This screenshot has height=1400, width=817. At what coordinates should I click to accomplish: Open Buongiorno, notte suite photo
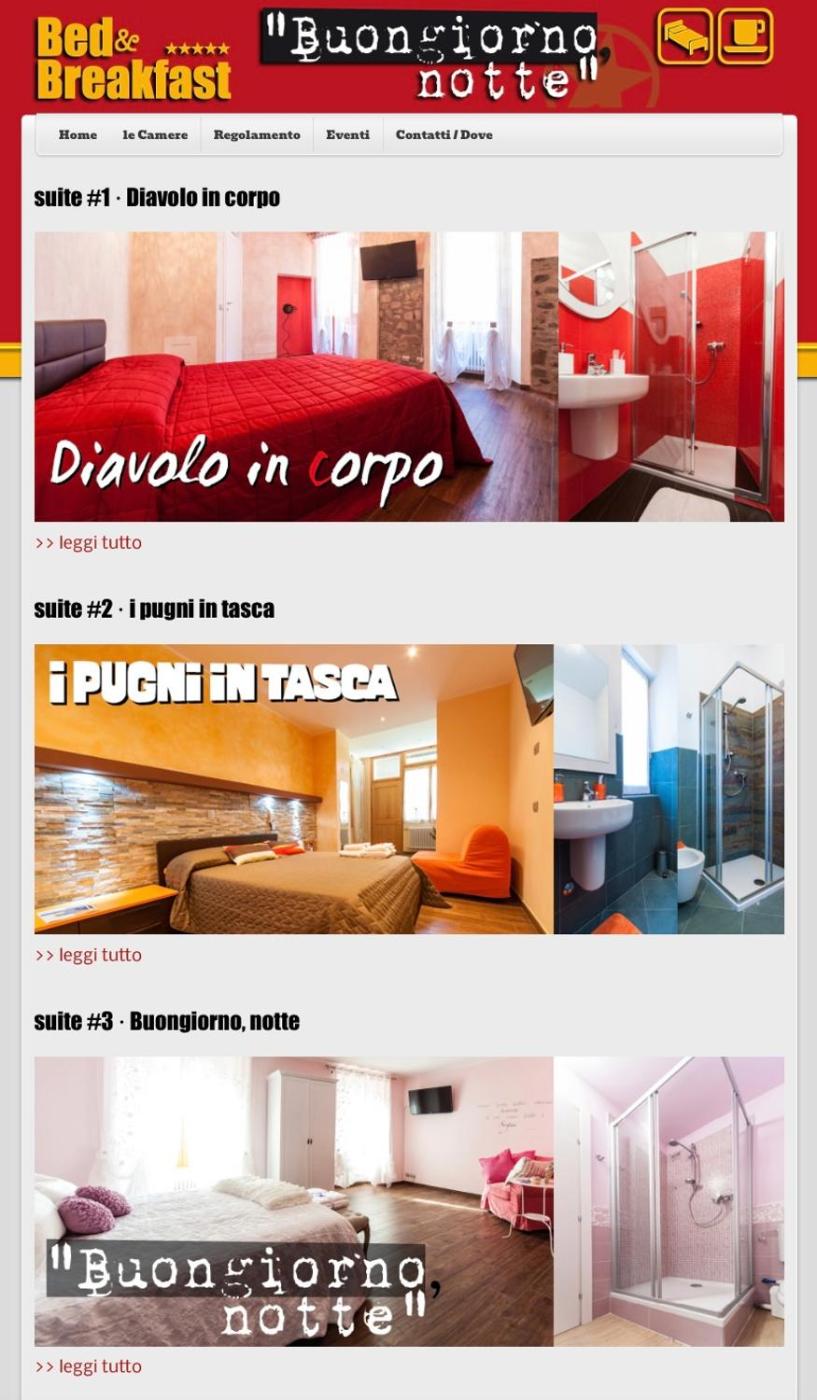click(x=409, y=1201)
